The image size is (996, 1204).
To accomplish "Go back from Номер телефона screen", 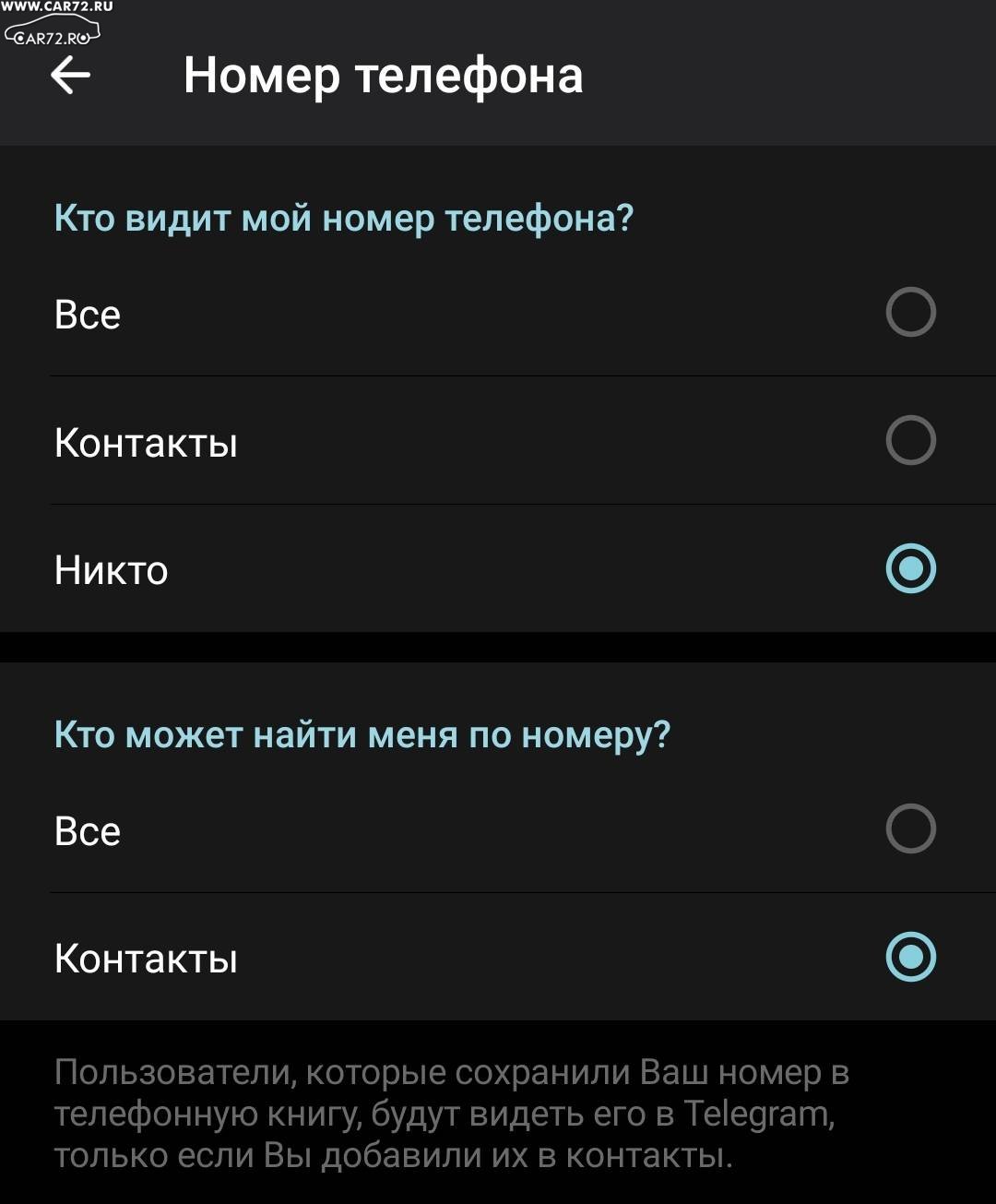I will (70, 76).
